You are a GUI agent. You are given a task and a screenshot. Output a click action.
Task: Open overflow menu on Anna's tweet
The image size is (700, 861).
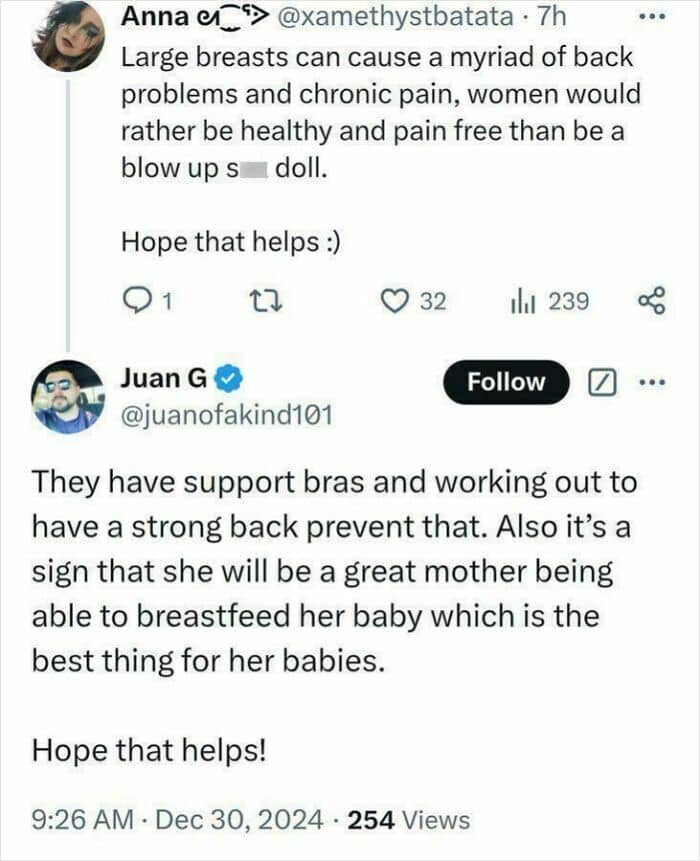pos(654,17)
